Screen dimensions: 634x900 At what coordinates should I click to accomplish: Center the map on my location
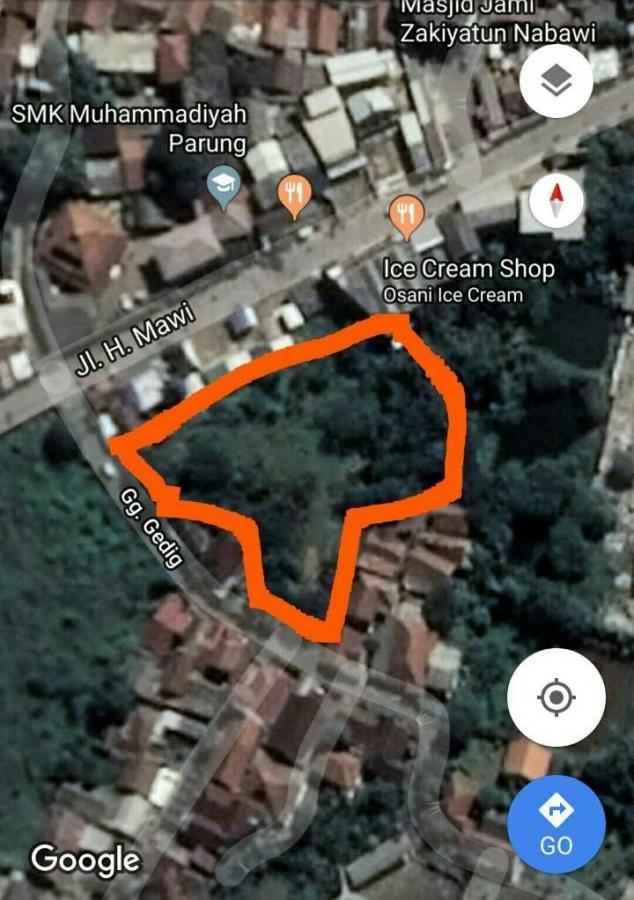[556, 697]
